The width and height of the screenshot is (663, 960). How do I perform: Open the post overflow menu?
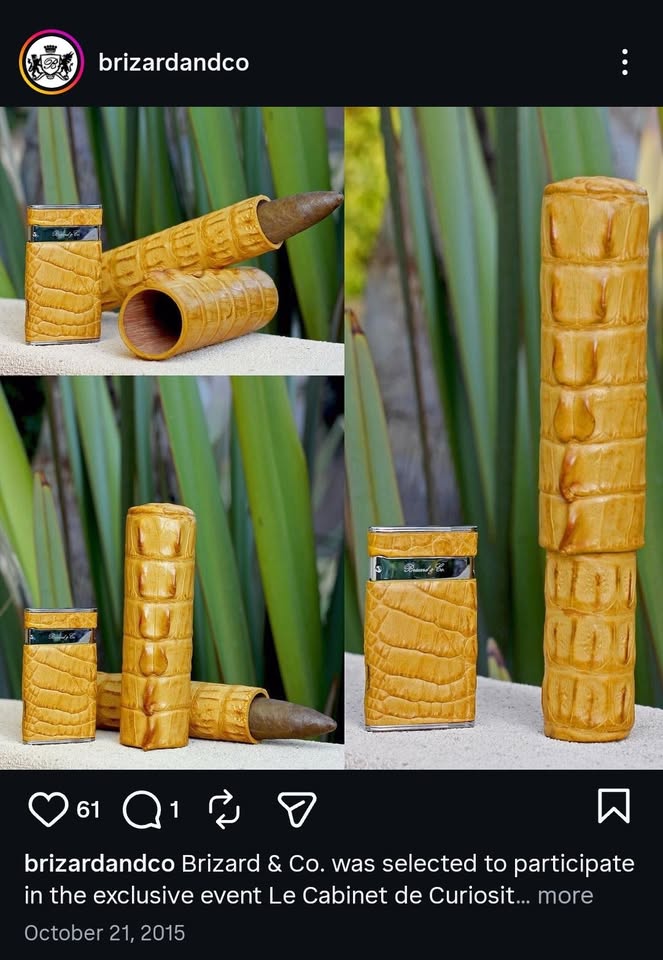point(624,62)
